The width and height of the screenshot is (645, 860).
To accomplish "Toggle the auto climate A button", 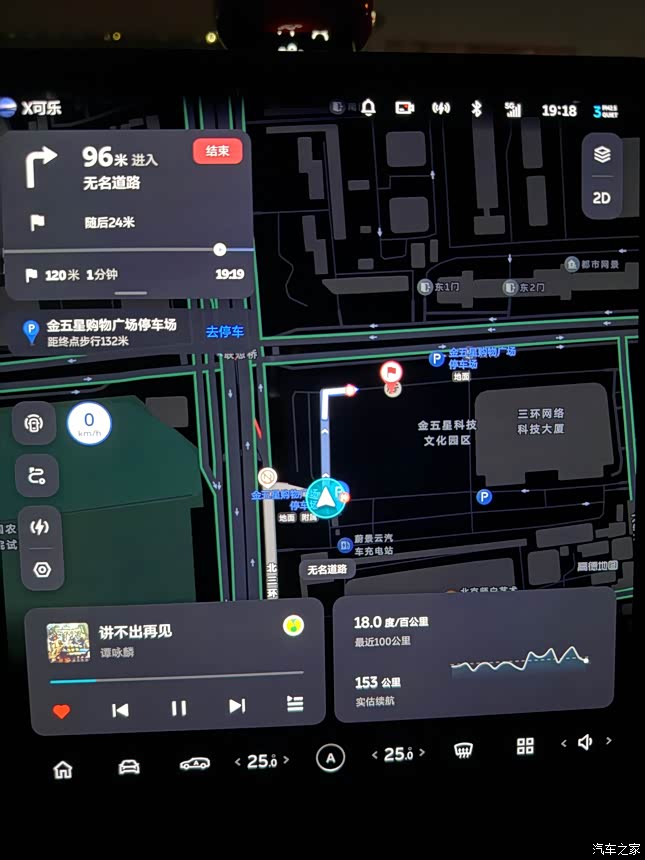I will tap(329, 759).
